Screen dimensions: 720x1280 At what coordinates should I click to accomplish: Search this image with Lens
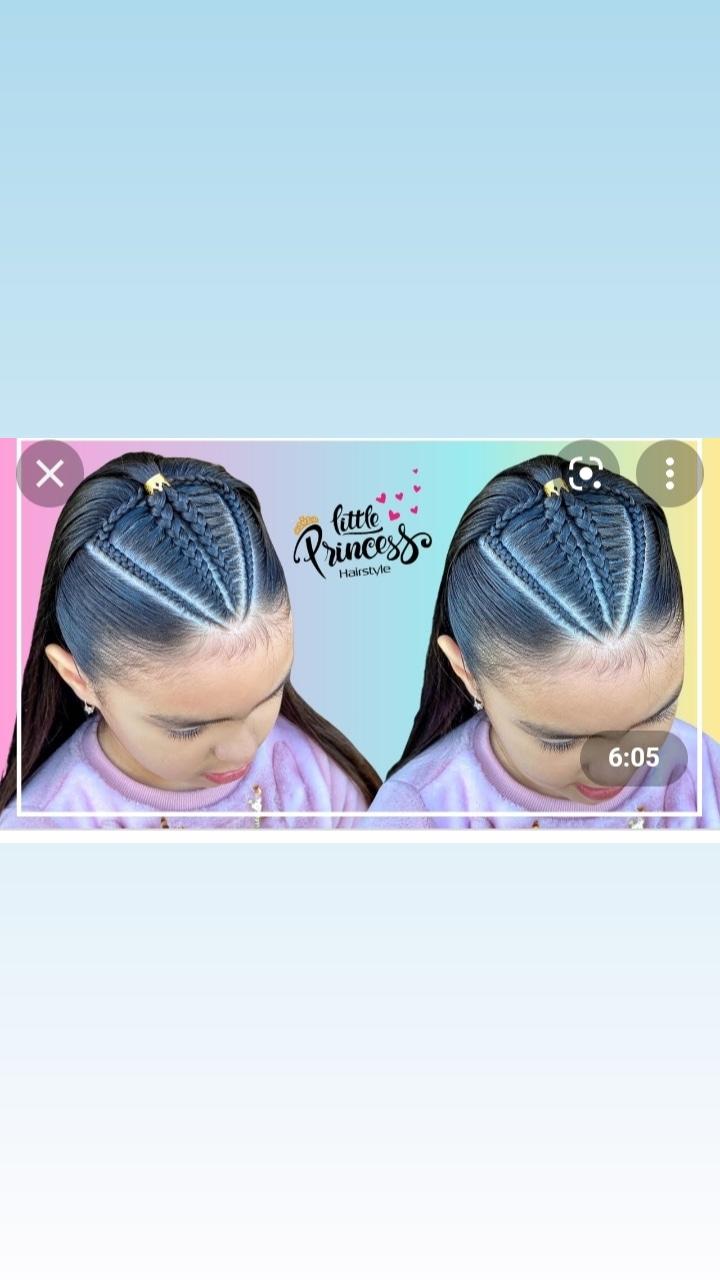pyautogui.click(x=586, y=474)
